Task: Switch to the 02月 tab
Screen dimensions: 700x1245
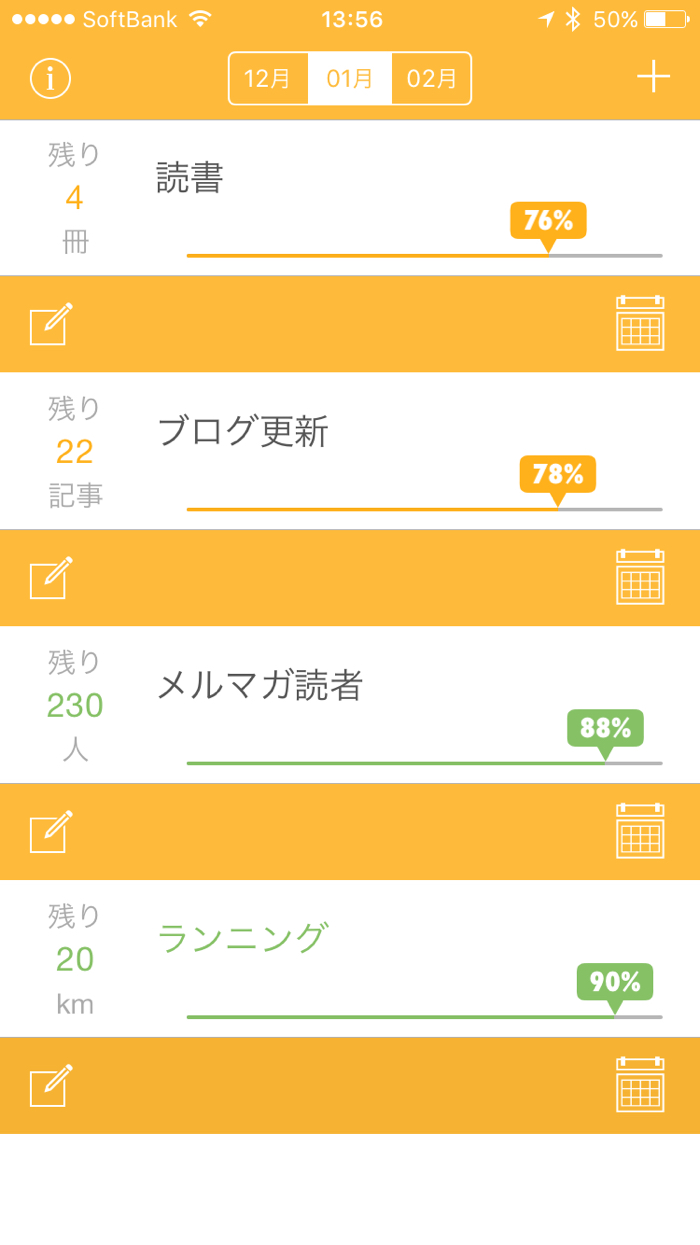Action: point(431,79)
